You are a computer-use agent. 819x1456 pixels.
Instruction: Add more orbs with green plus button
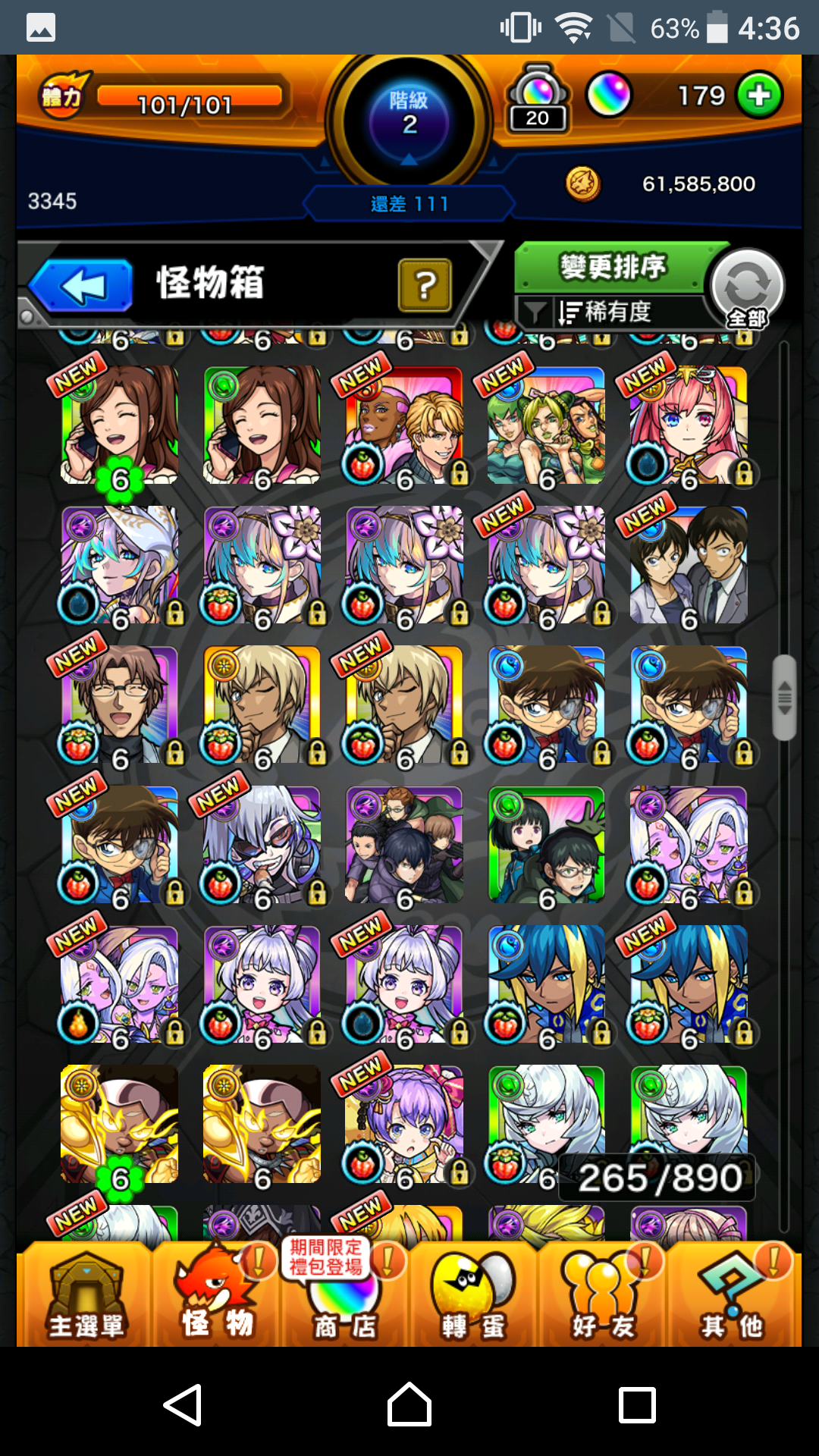[x=759, y=96]
